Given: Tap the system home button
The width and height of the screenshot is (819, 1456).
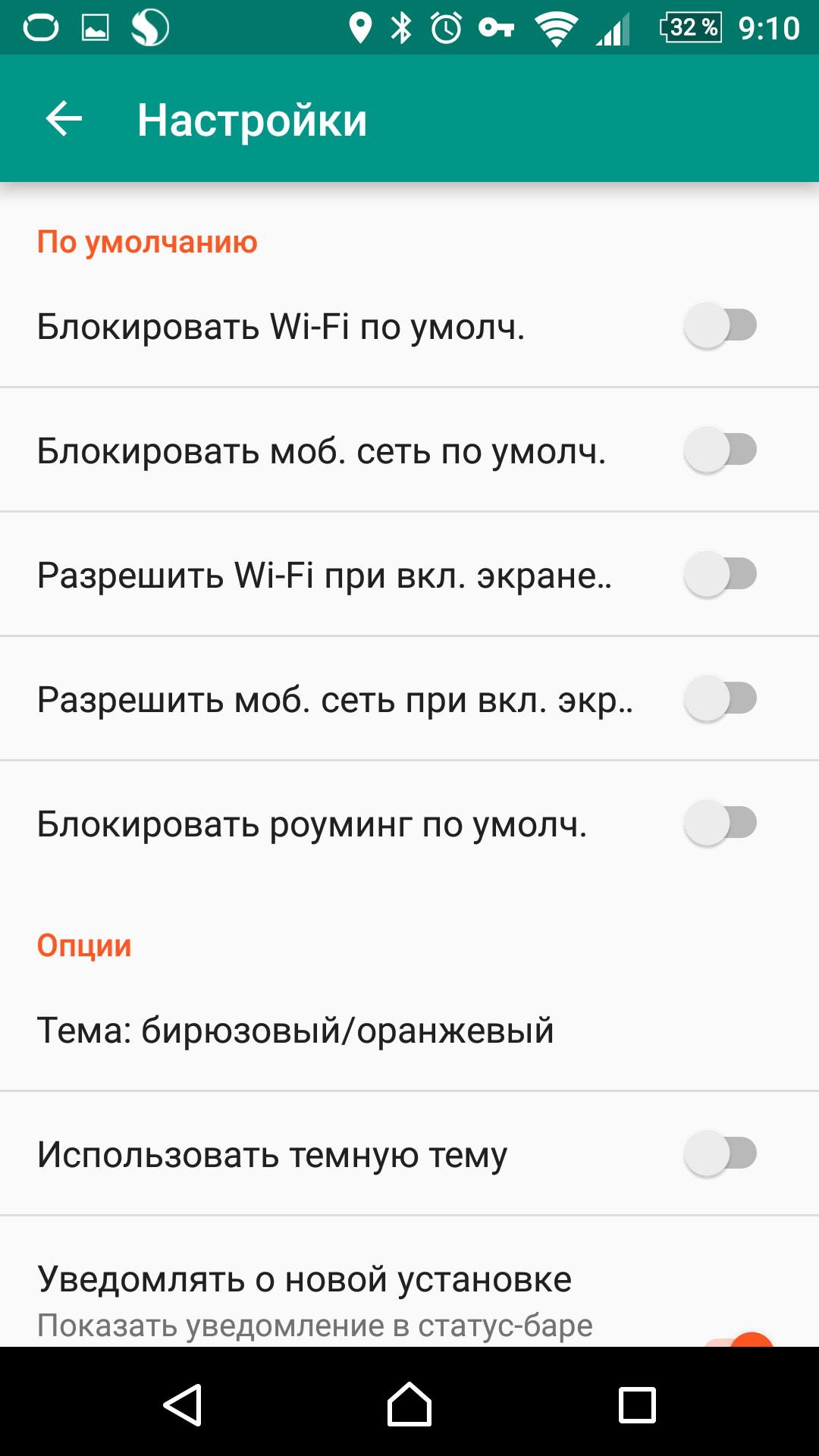Looking at the screenshot, I should [409, 1405].
